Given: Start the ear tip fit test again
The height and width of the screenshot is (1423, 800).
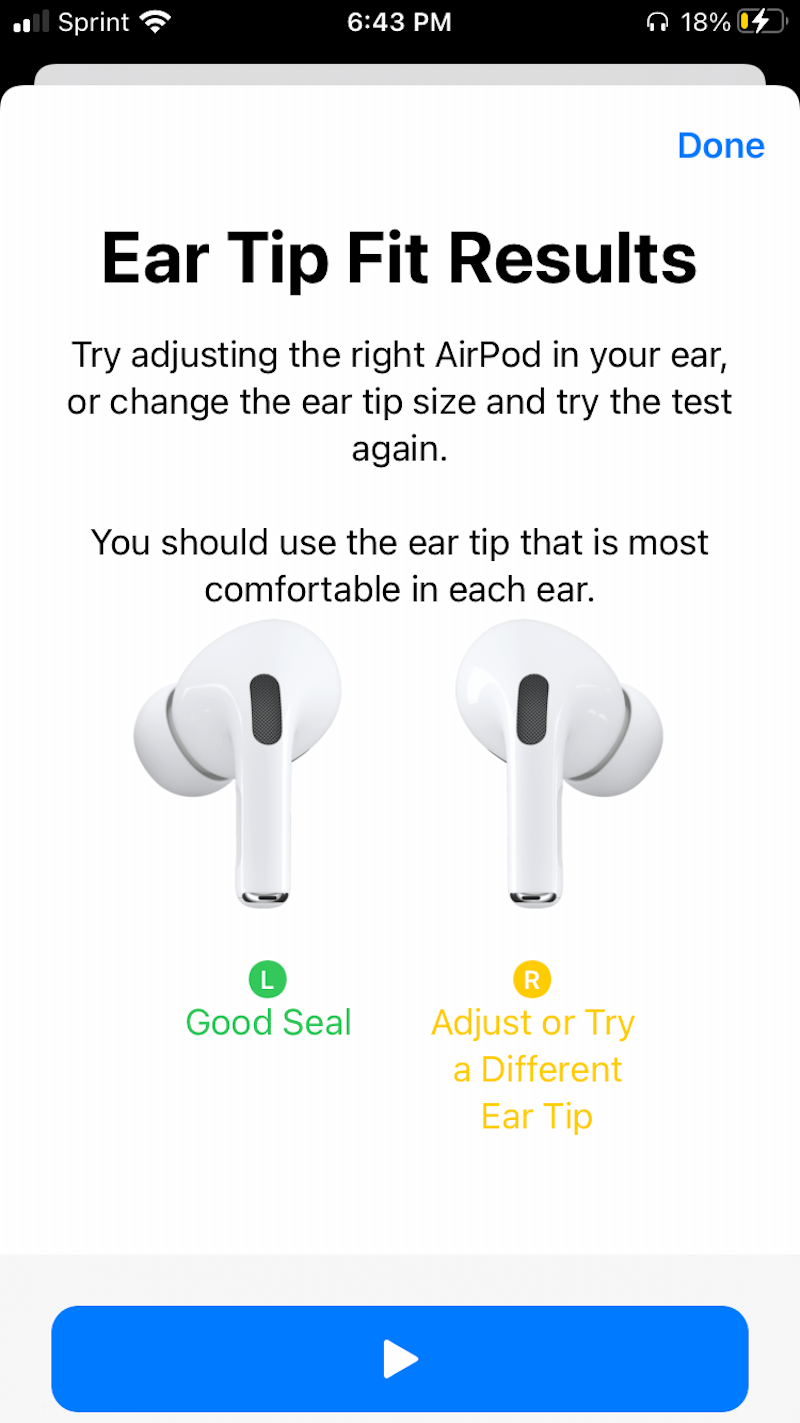Looking at the screenshot, I should point(400,1359).
